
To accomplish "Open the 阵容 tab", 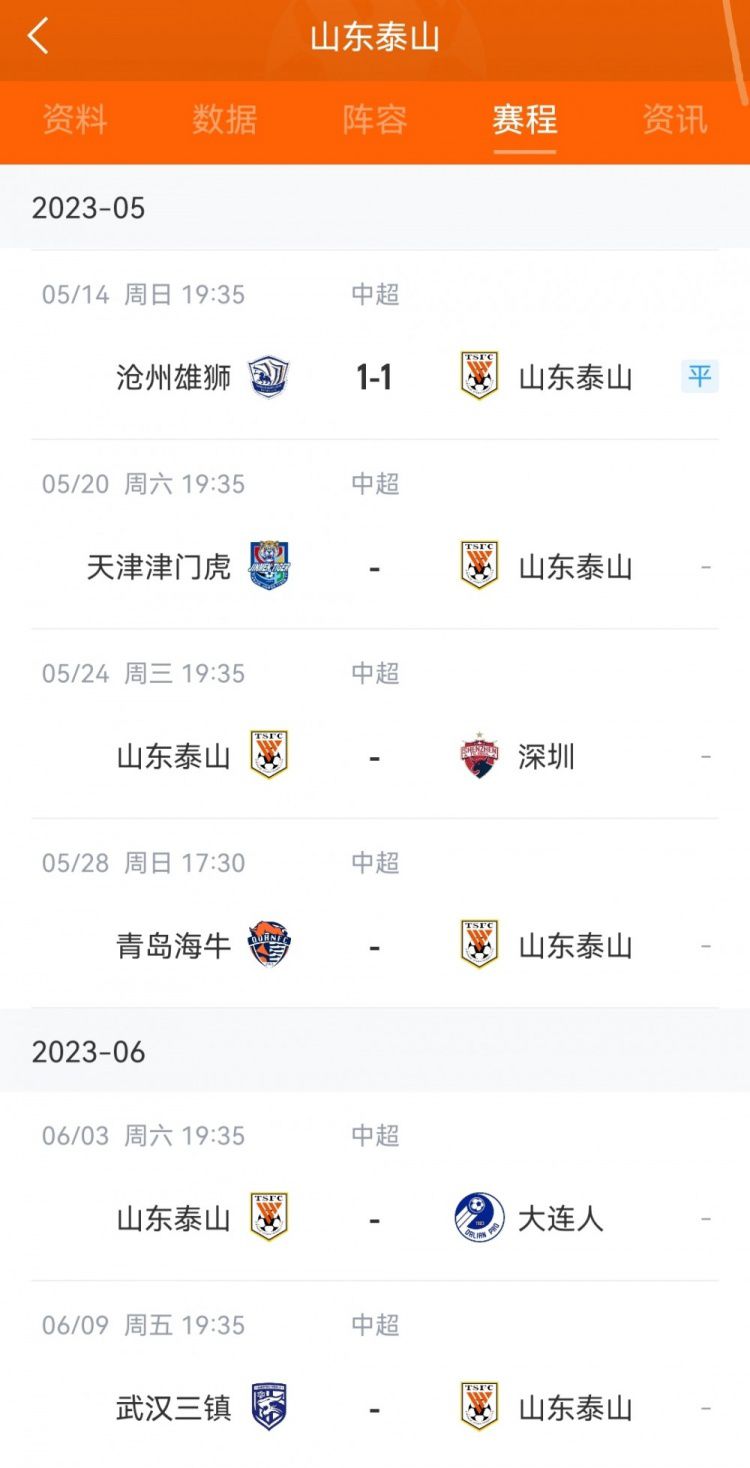I will pyautogui.click(x=375, y=120).
